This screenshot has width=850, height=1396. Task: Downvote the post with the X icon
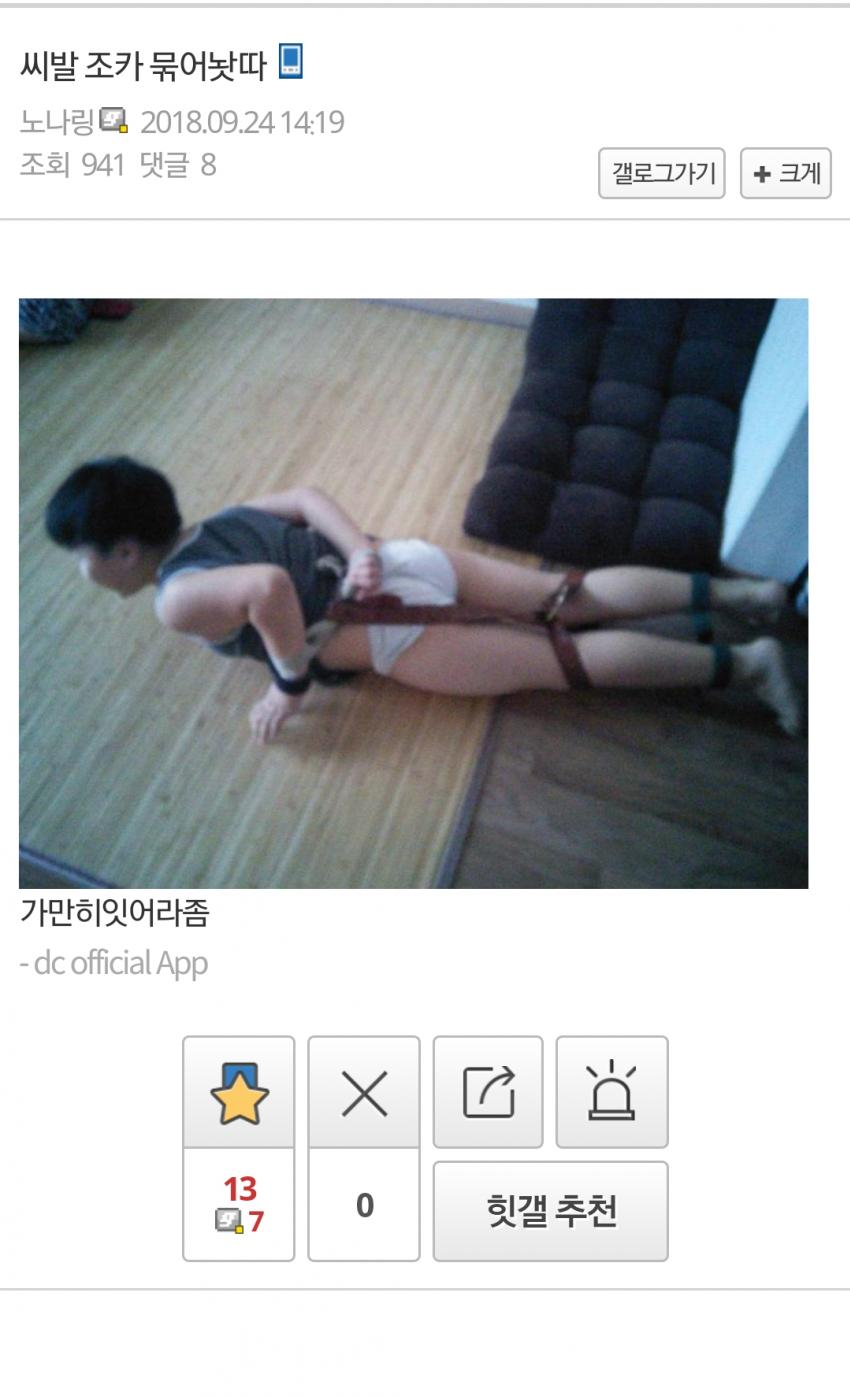click(x=364, y=1092)
